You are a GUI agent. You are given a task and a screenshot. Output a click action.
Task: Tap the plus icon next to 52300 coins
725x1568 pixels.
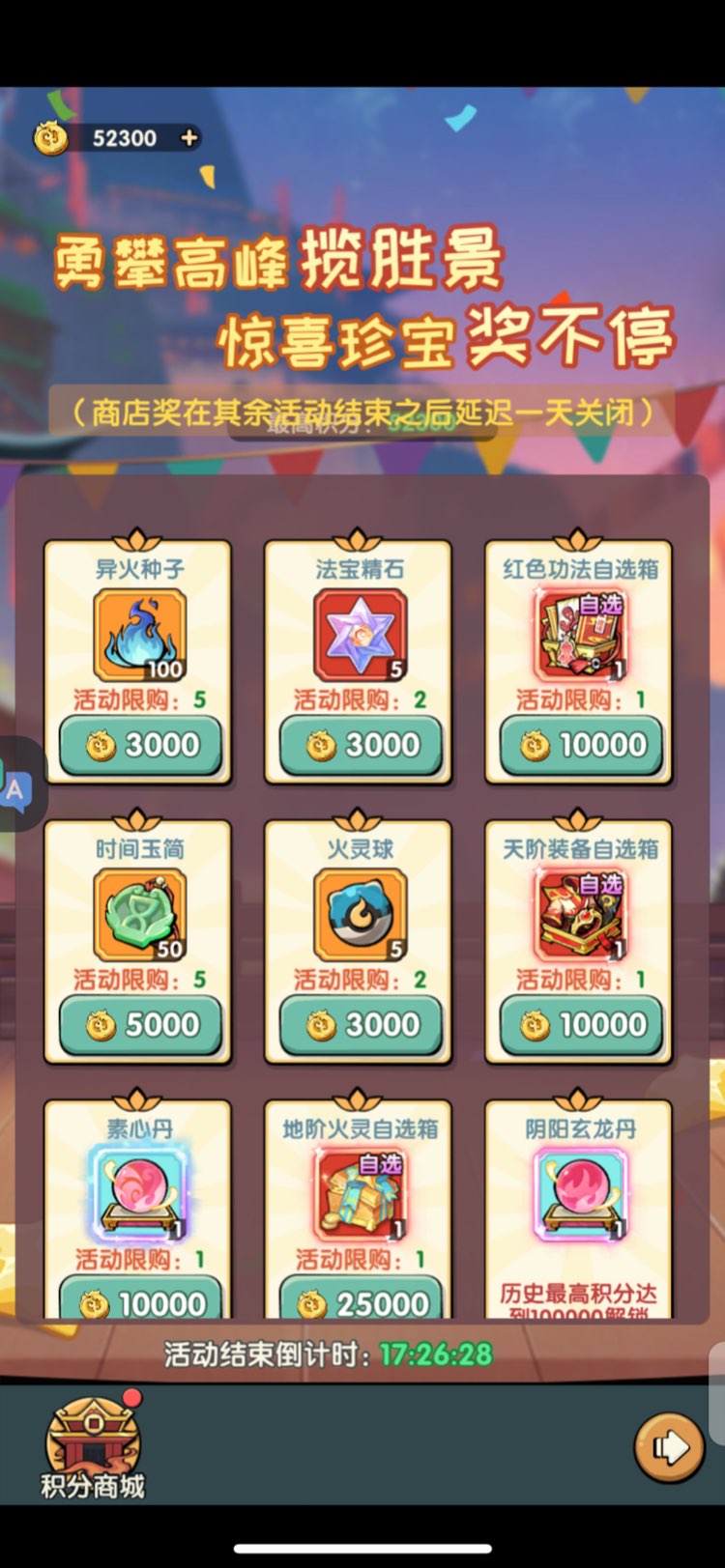click(x=189, y=138)
